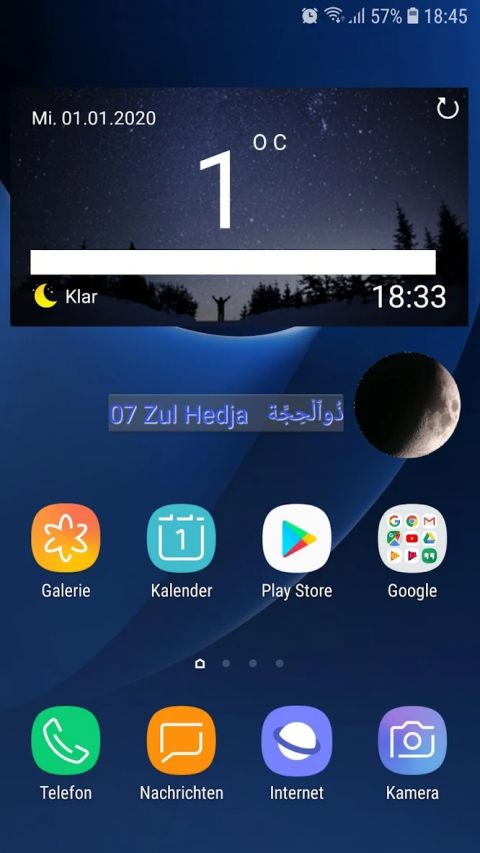Tap the Zul Hedja Hijri date widget

pyautogui.click(x=226, y=413)
